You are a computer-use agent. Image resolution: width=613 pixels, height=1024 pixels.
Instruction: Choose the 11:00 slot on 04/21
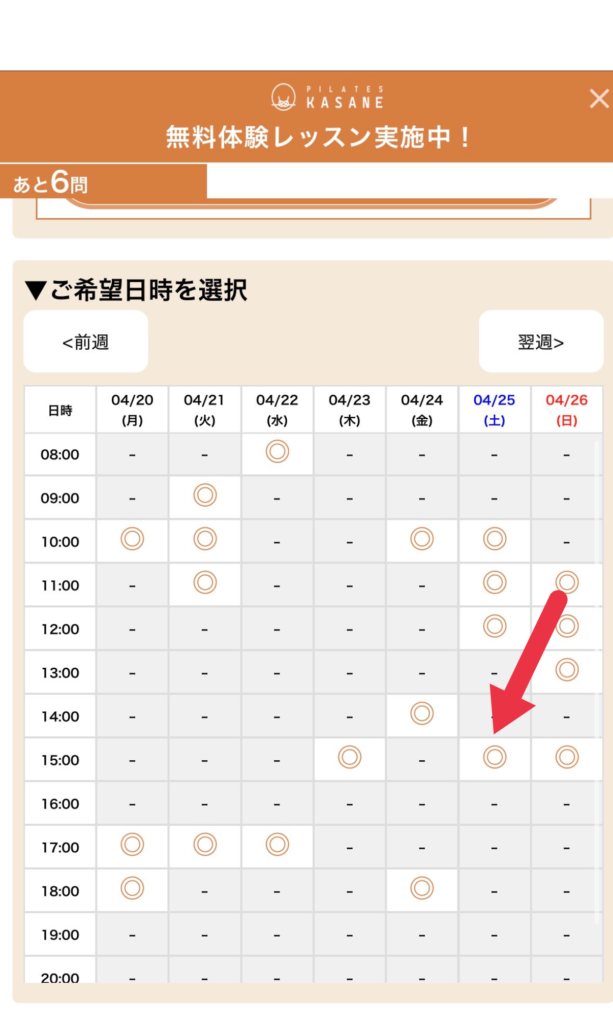click(205, 582)
